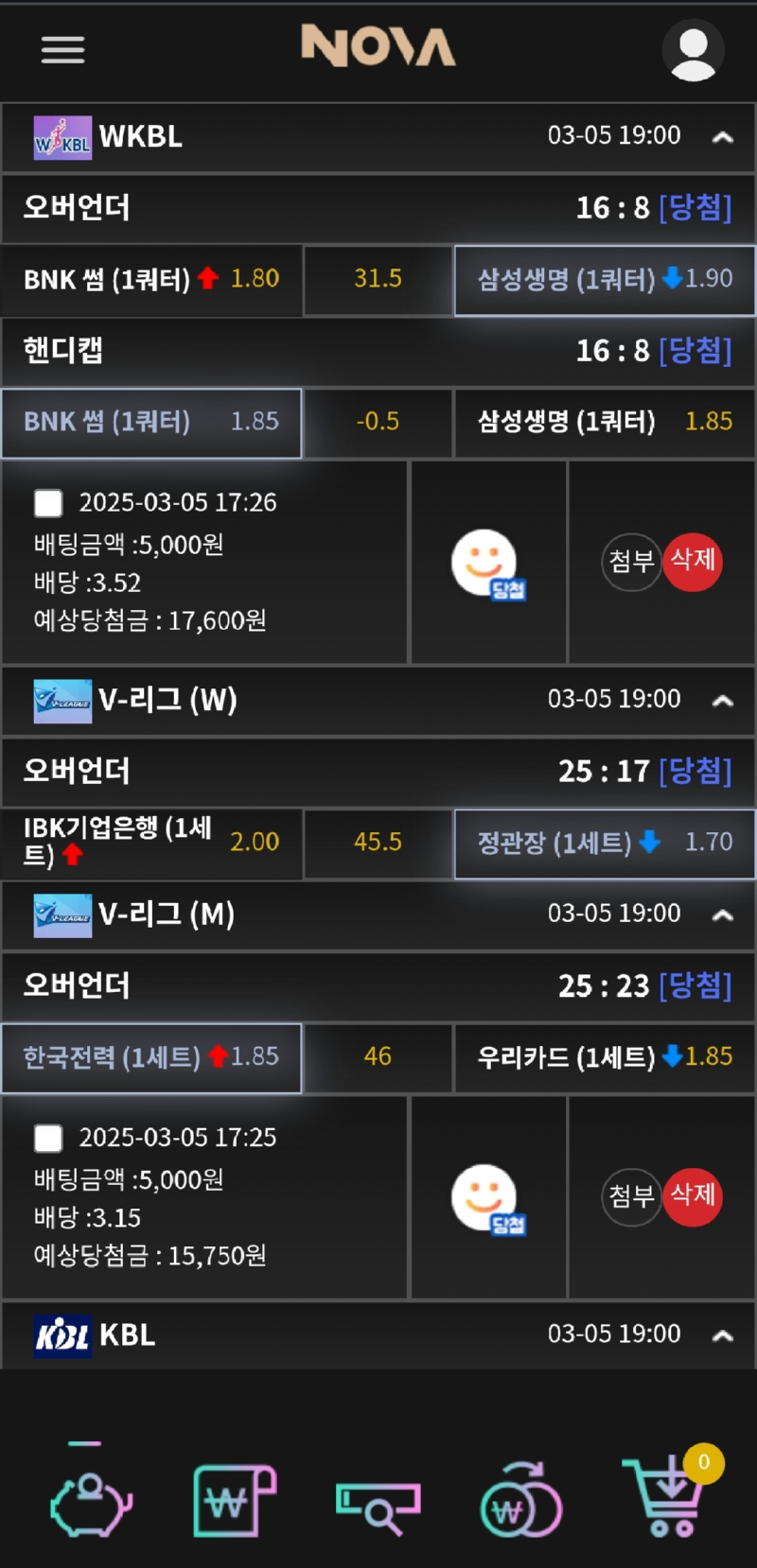Open the piggy bank tab

click(x=90, y=1502)
